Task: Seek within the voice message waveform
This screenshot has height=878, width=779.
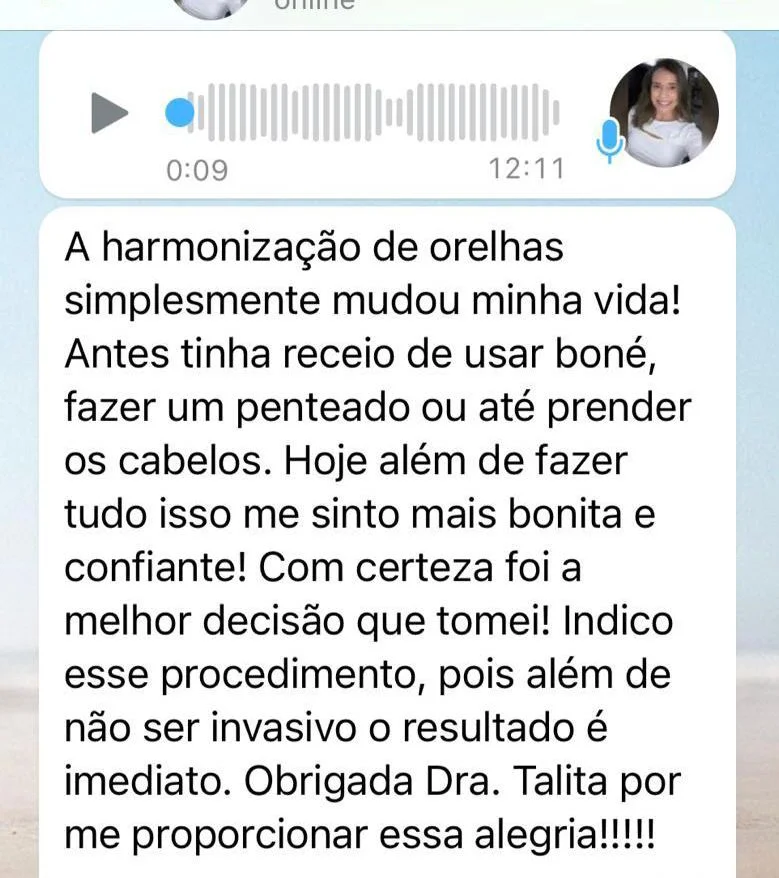Action: pyautogui.click(x=375, y=112)
